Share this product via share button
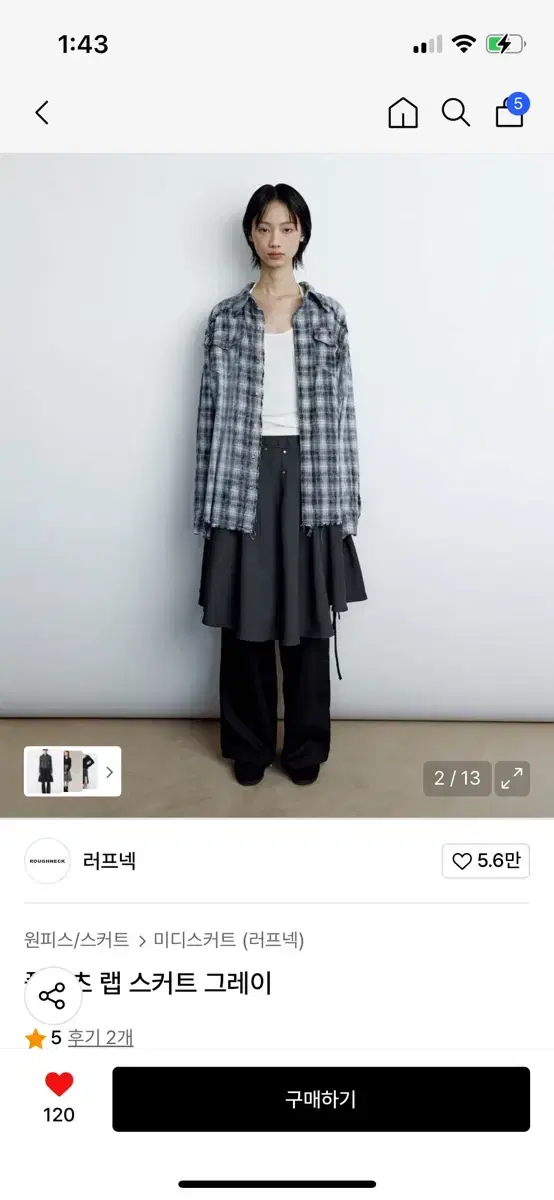554x1200 pixels. (x=53, y=996)
